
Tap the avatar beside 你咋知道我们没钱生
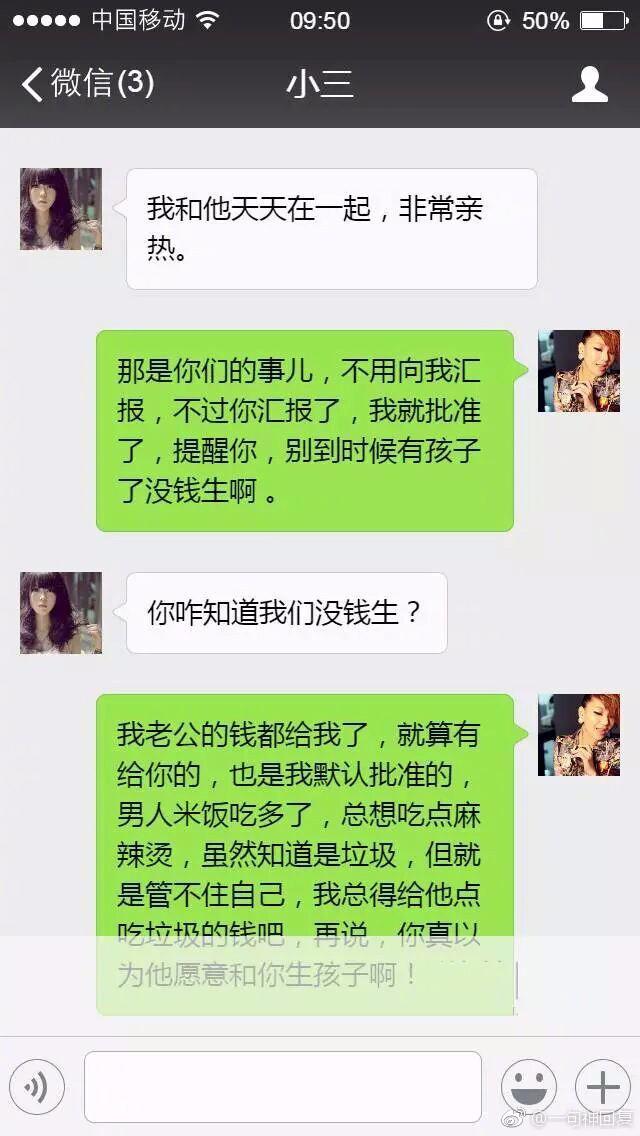click(61, 613)
